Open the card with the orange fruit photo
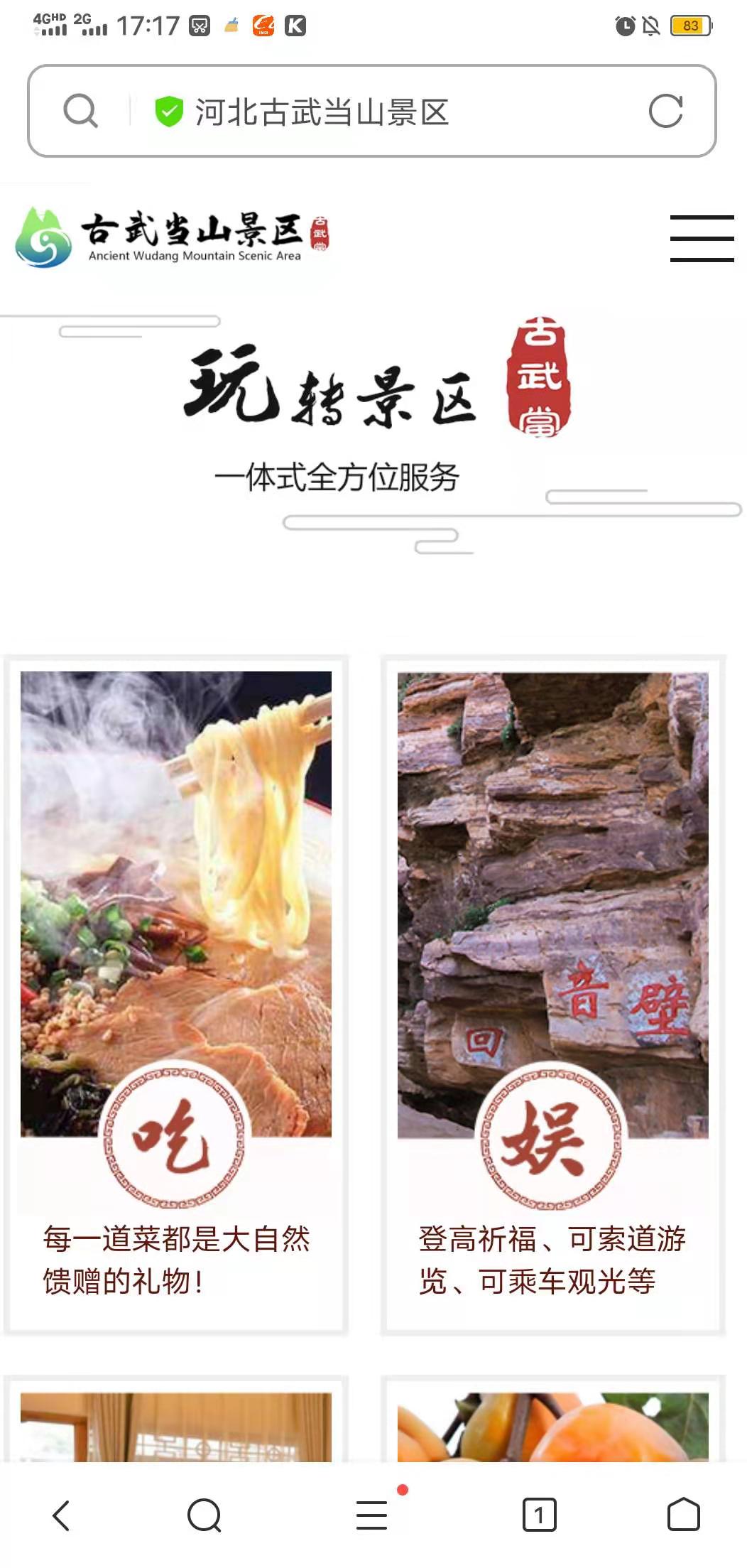This screenshot has height=1568, width=747. click(552, 1424)
